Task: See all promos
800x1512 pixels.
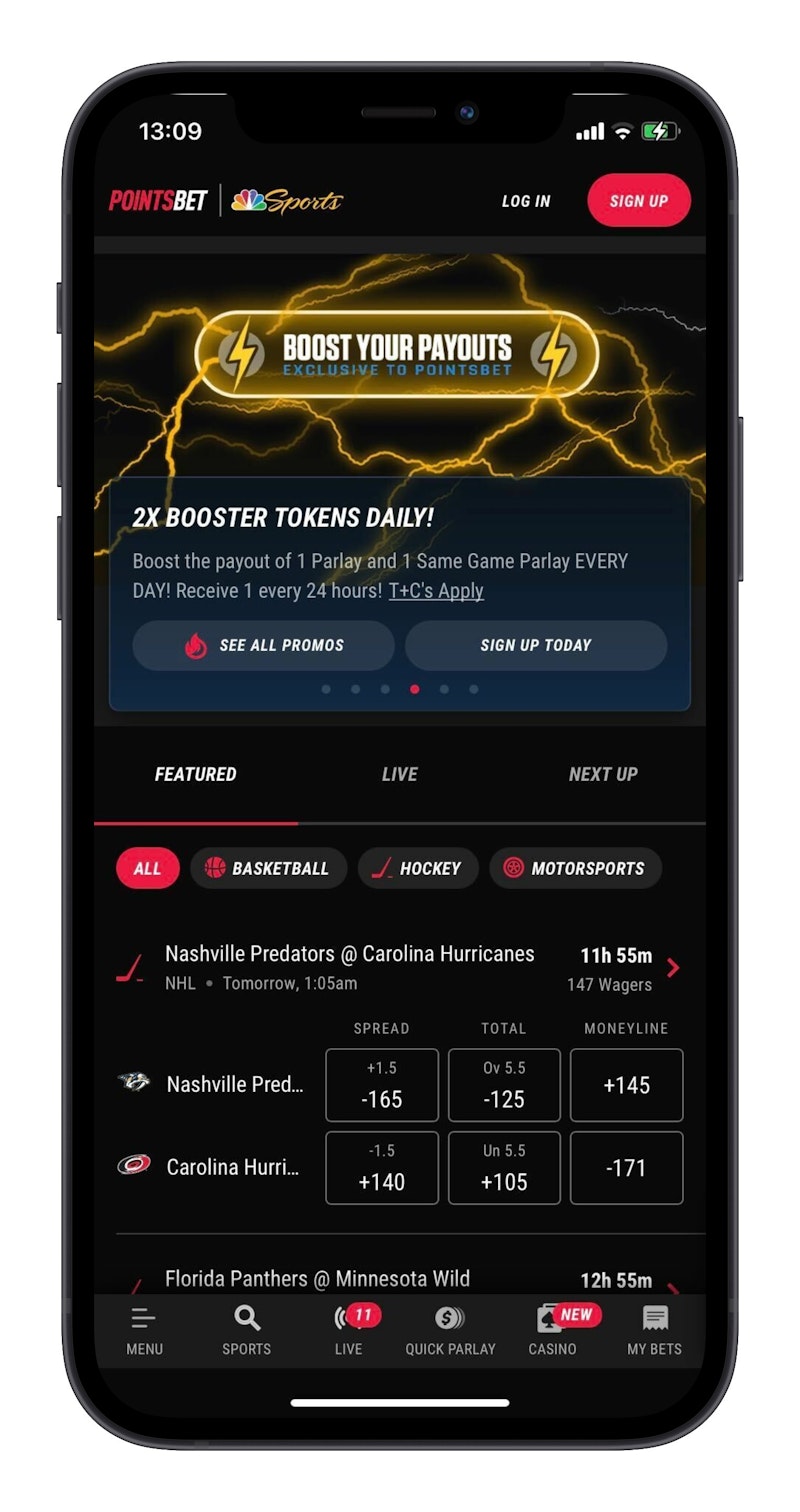Action: point(263,646)
